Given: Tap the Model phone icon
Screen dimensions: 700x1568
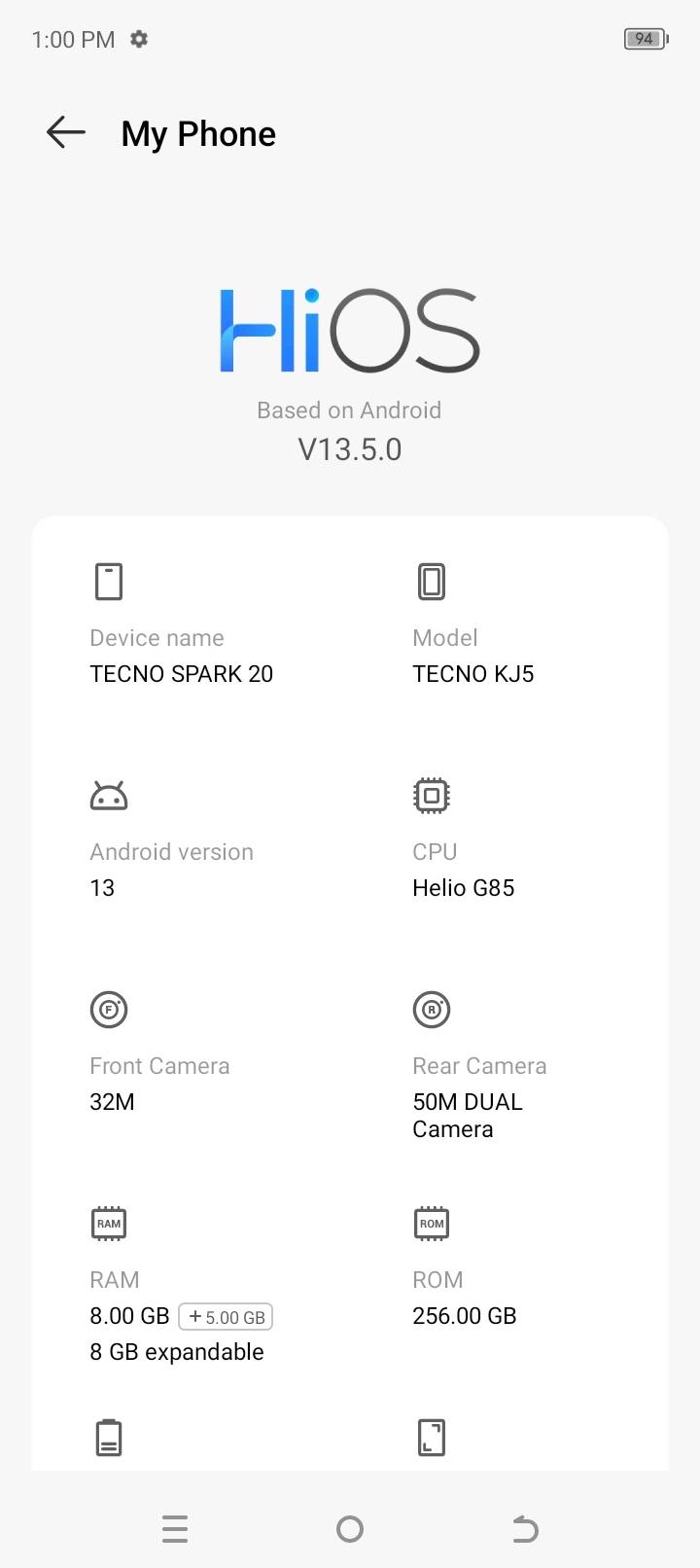Looking at the screenshot, I should (x=431, y=581).
